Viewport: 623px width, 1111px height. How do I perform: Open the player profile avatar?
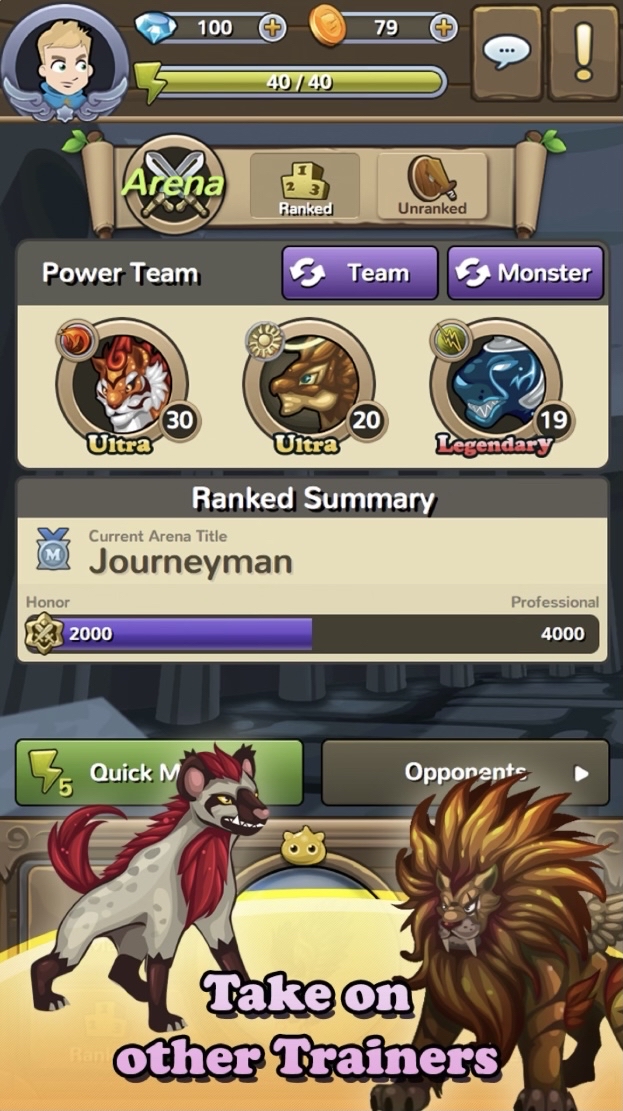pos(64,58)
